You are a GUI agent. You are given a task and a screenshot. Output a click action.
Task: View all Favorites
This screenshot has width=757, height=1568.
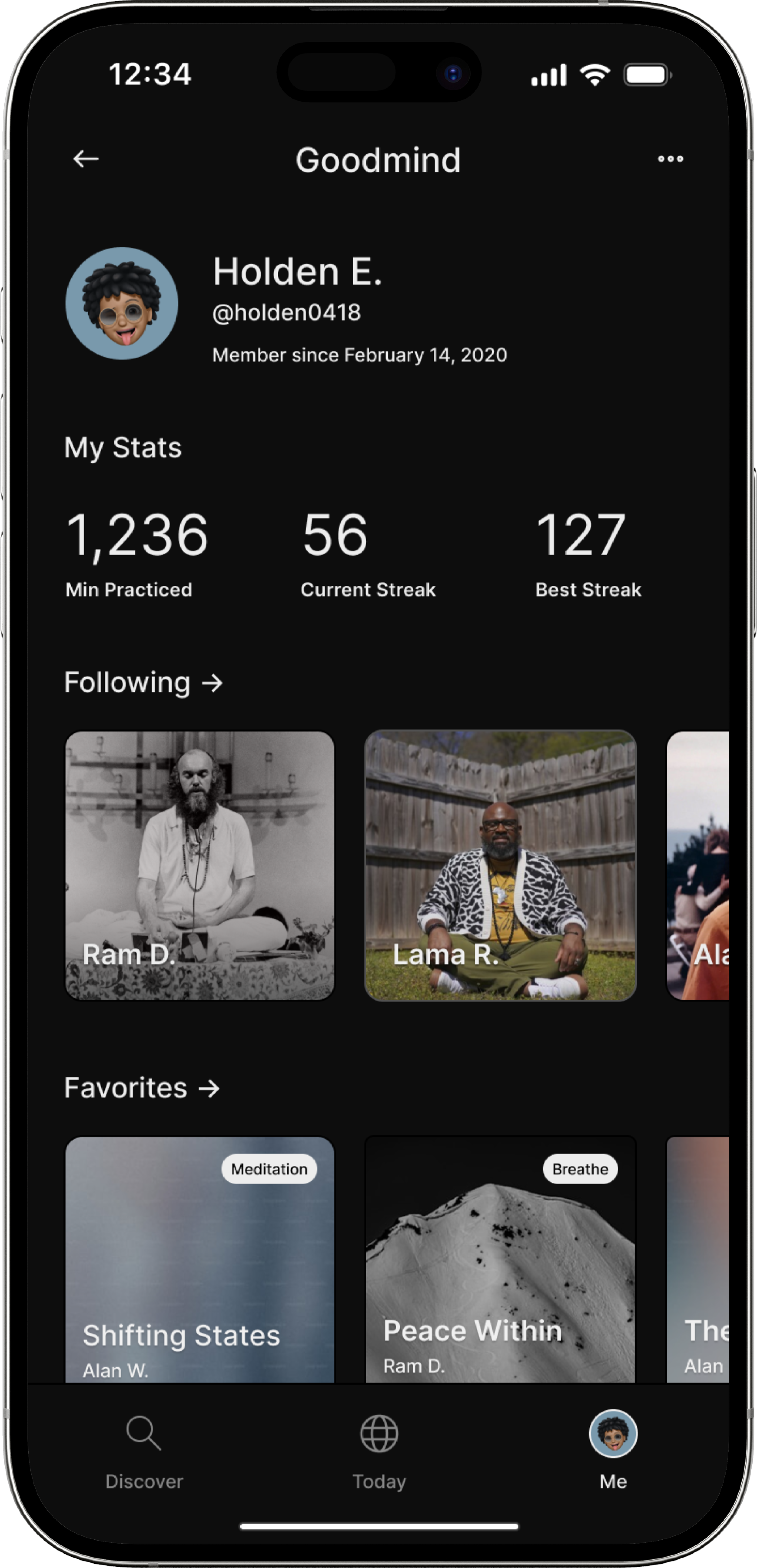(x=142, y=1088)
